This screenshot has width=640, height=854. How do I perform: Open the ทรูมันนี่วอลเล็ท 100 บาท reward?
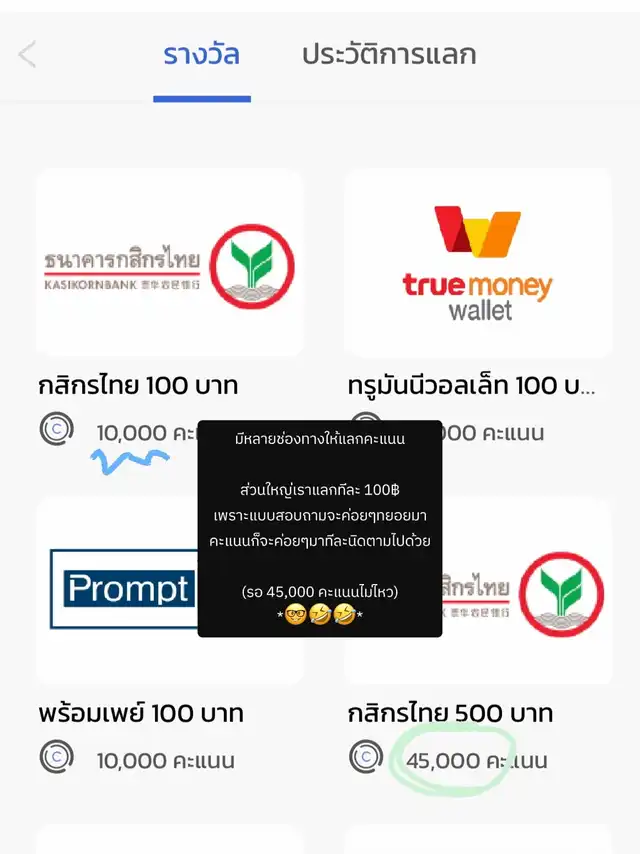477,263
